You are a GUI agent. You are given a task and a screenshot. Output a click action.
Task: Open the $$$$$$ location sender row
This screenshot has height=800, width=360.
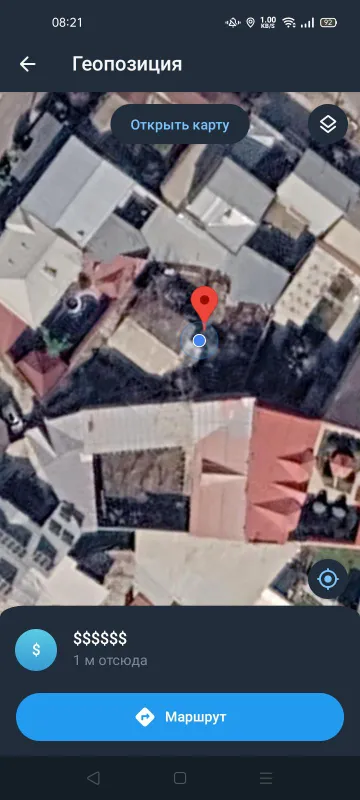pyautogui.click(x=180, y=649)
